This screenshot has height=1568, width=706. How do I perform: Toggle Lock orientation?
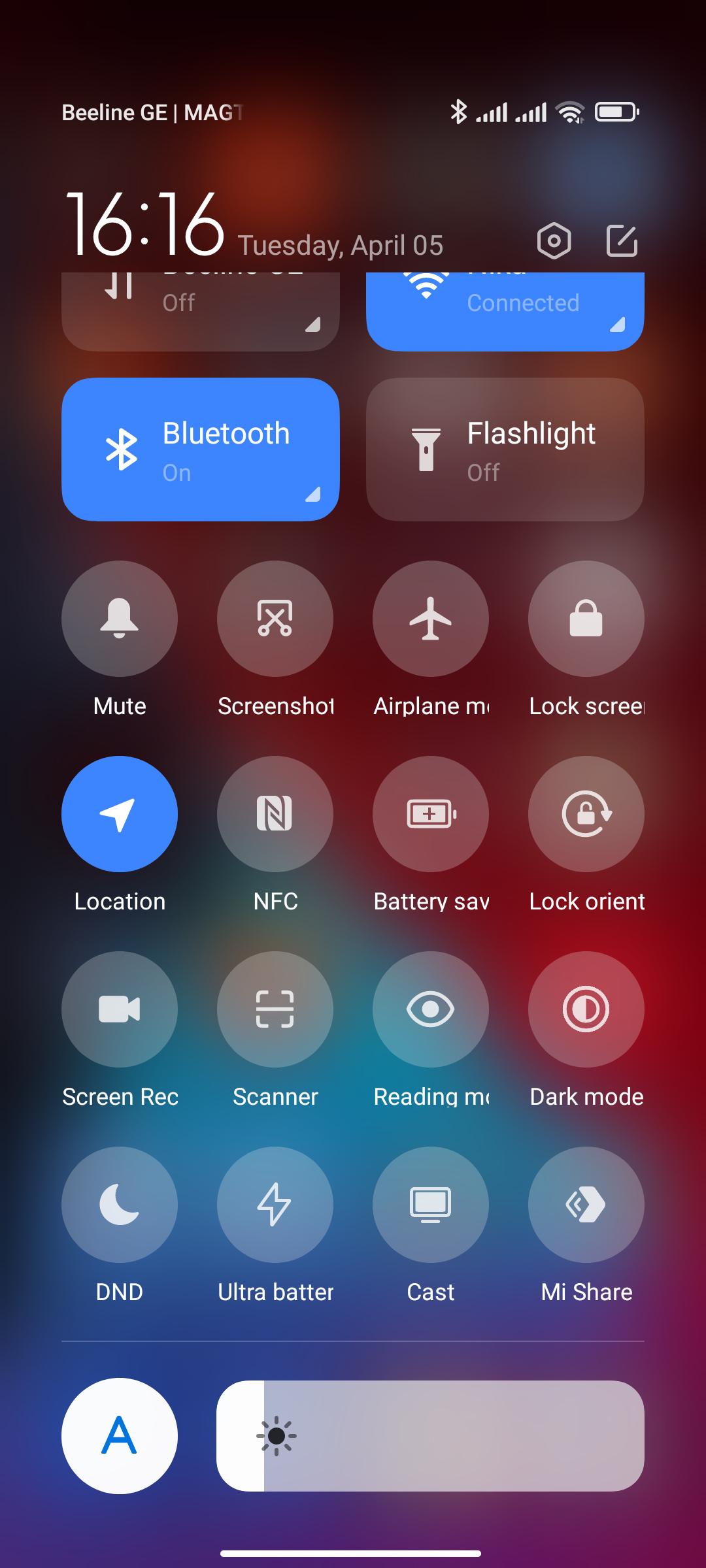pos(586,814)
